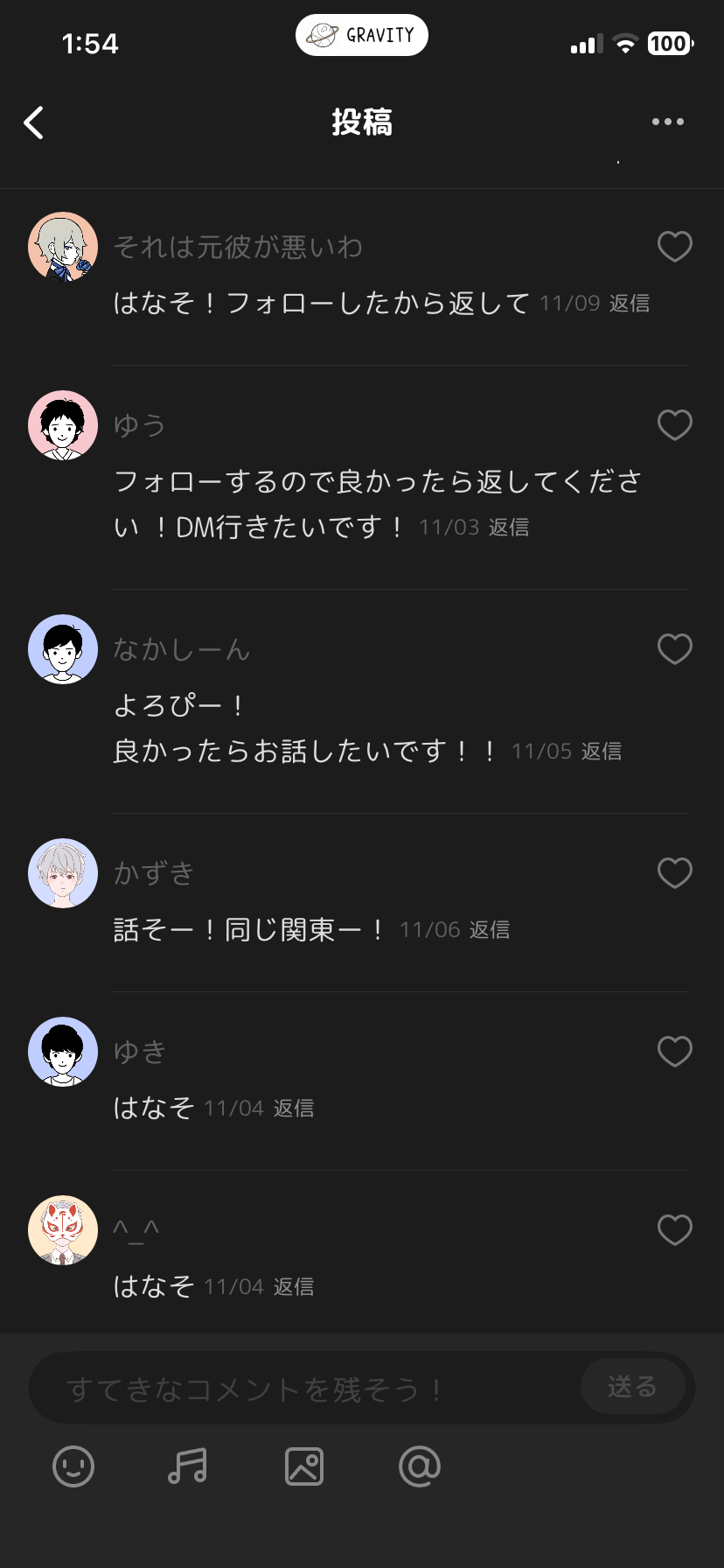724x1568 pixels.
Task: Like ゆき's comment
Action: pyautogui.click(x=674, y=1052)
